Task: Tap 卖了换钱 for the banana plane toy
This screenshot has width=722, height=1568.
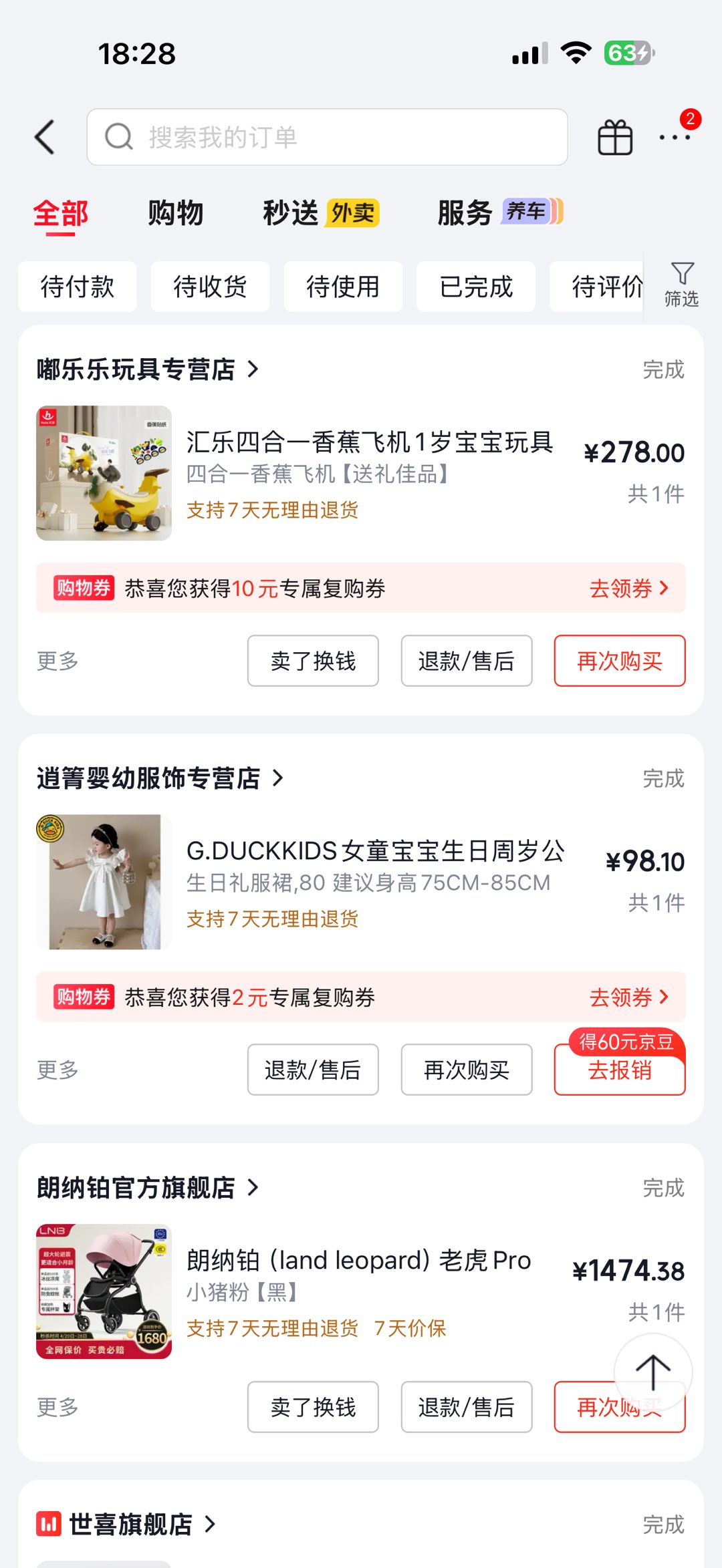Action: tap(313, 661)
